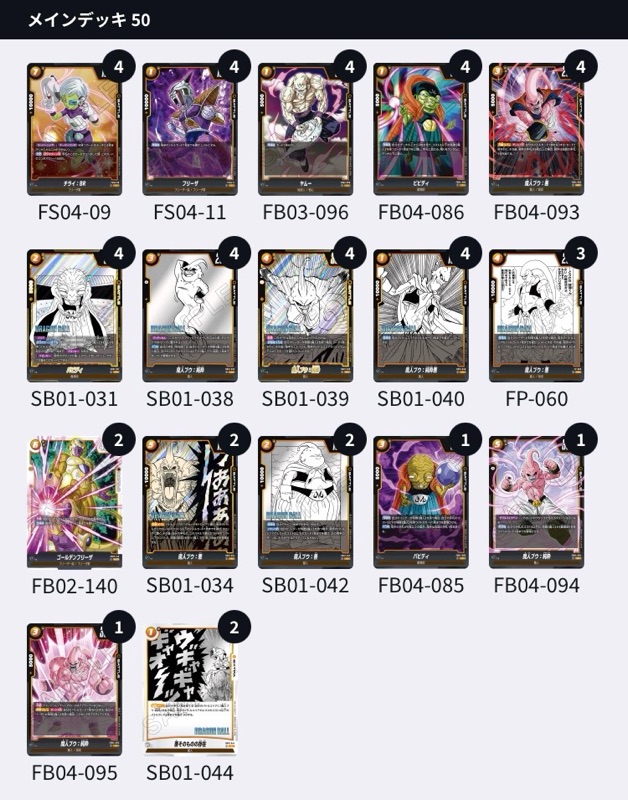Open card SB01-038 details
The image size is (628, 800).
[190, 315]
